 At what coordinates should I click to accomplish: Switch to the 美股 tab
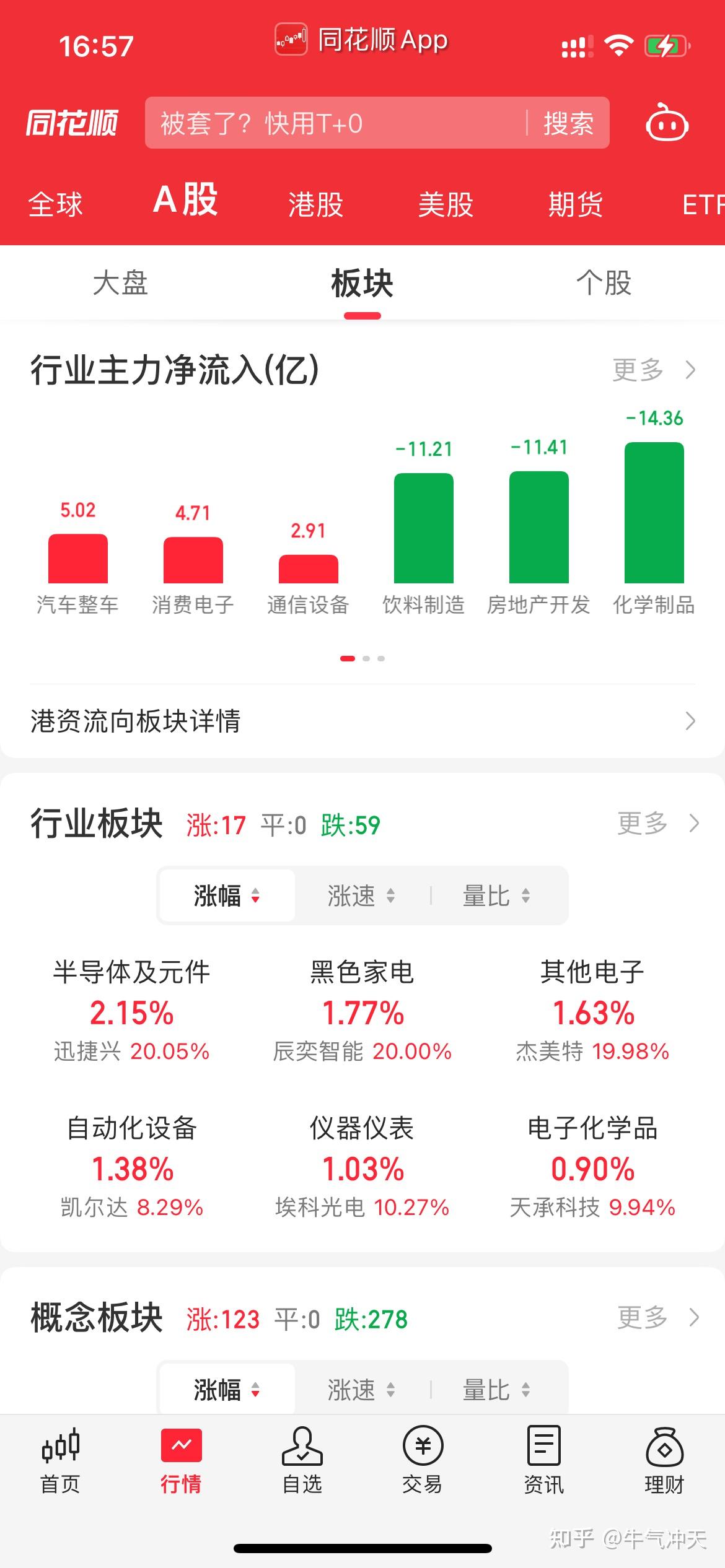(446, 204)
